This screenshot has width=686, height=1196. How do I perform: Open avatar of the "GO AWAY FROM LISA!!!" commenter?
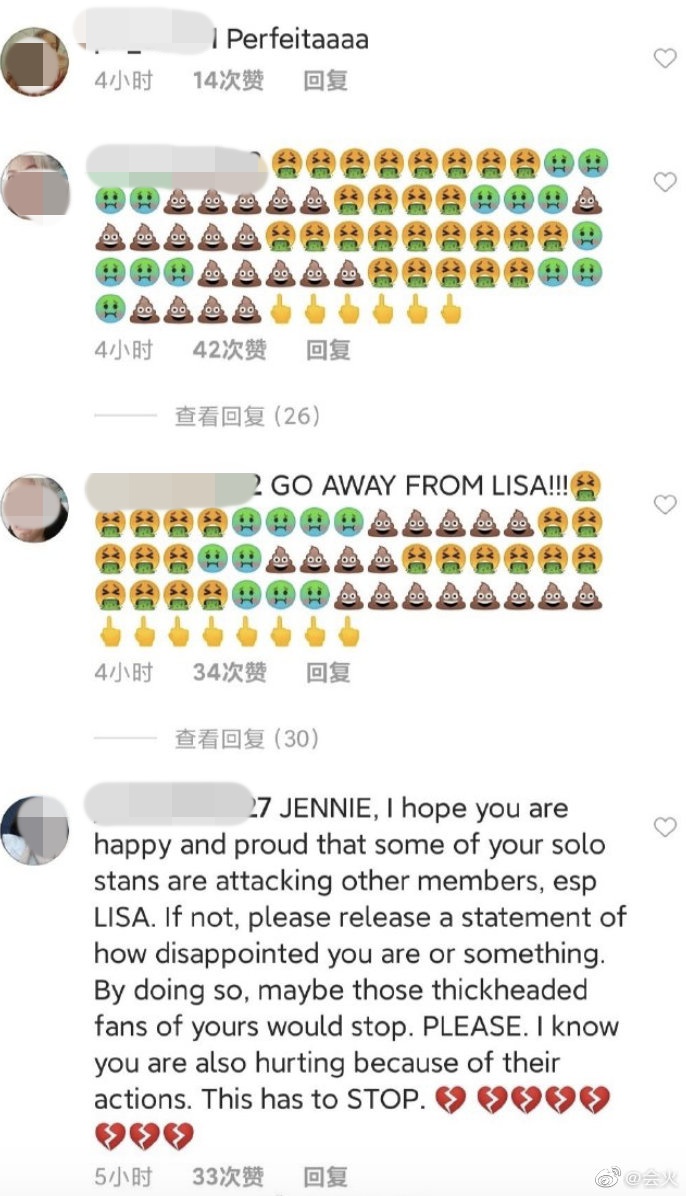[x=35, y=508]
